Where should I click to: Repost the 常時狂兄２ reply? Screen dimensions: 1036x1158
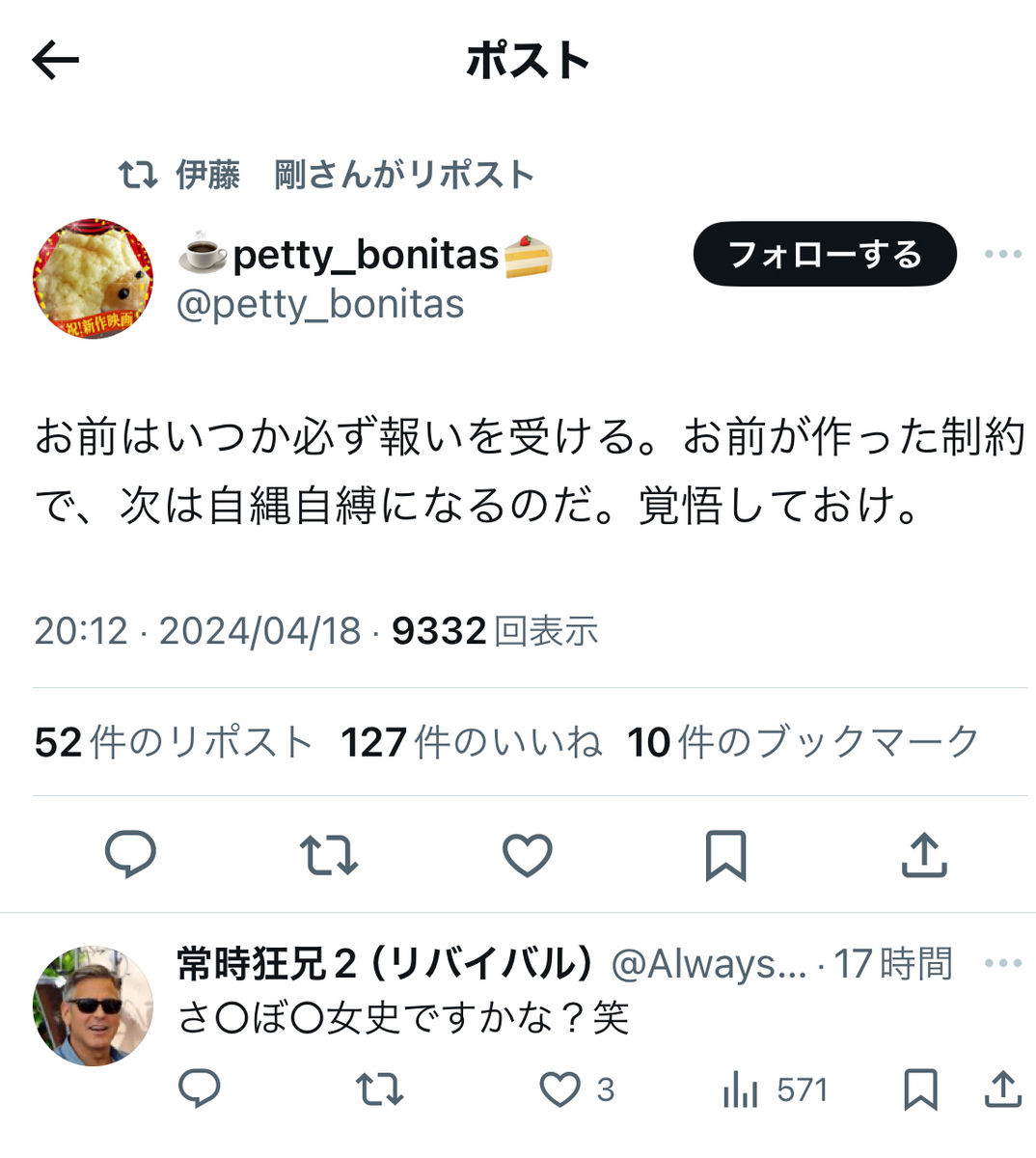[x=379, y=1089]
